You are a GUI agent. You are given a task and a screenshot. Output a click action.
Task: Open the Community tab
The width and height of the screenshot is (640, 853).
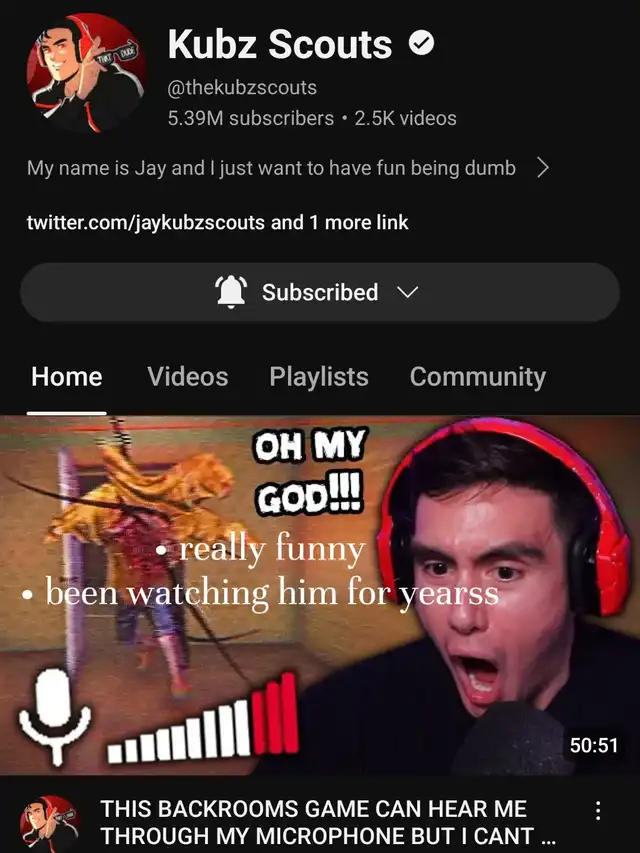coord(477,377)
